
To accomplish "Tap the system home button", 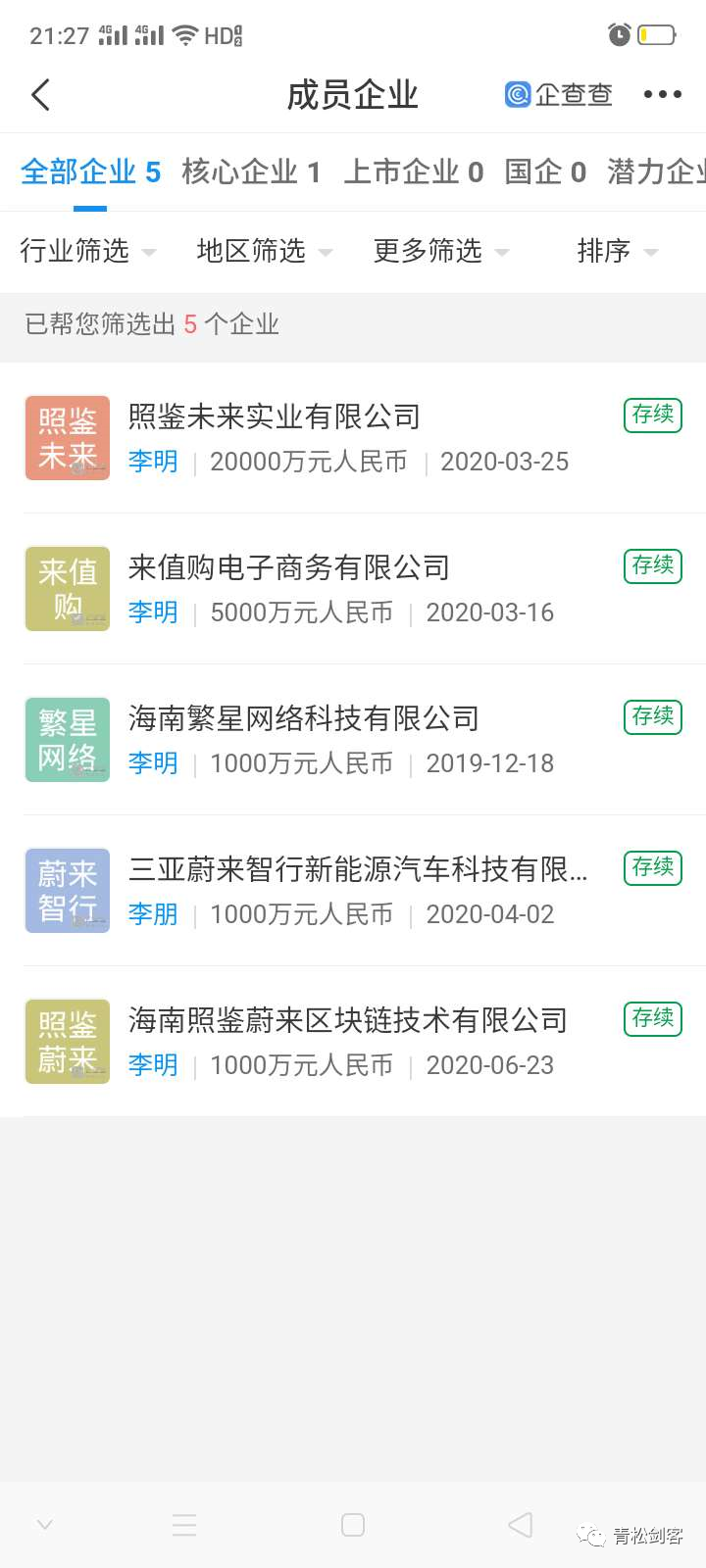I will tap(353, 1525).
